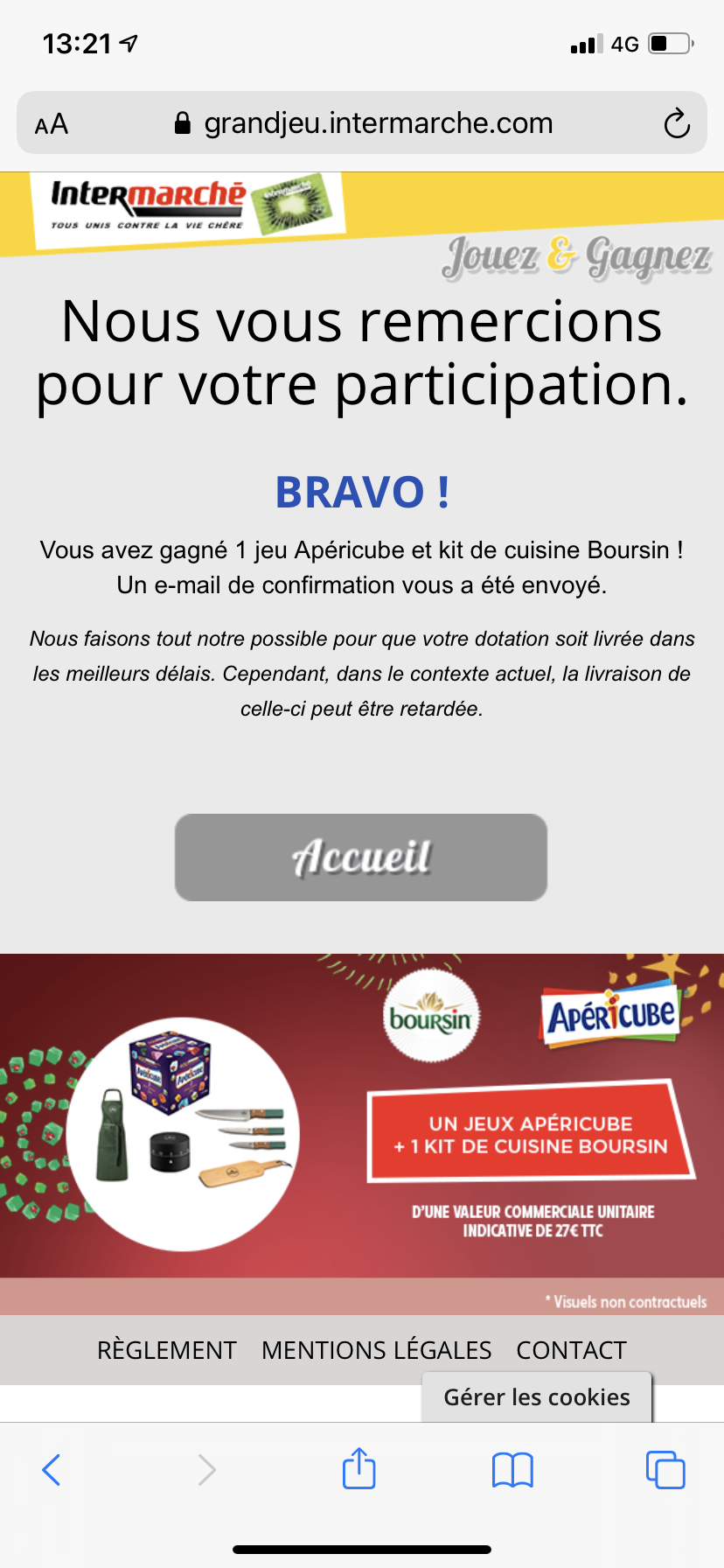The height and width of the screenshot is (1568, 724).
Task: Open the AA text size menu
Action: pos(52,124)
